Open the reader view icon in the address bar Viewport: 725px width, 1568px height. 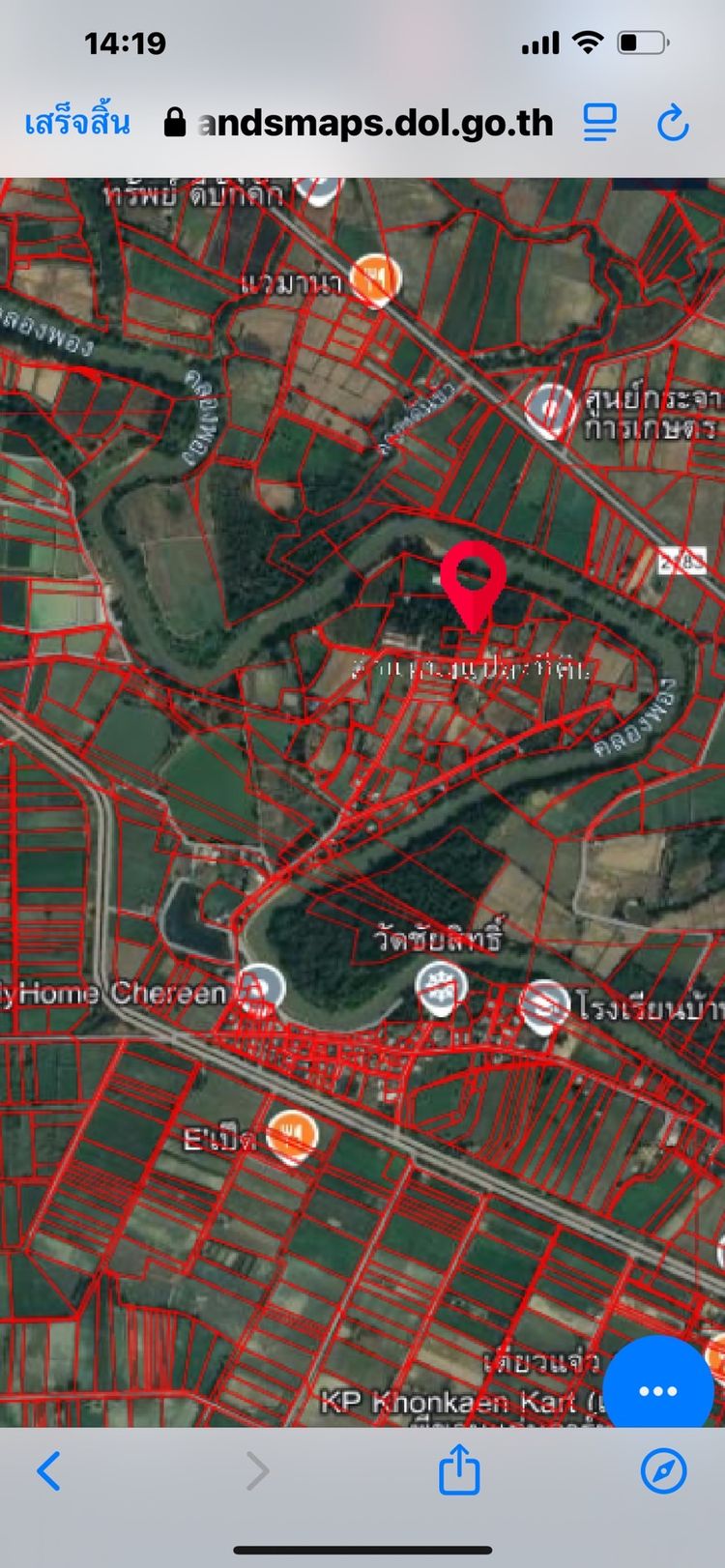600,123
